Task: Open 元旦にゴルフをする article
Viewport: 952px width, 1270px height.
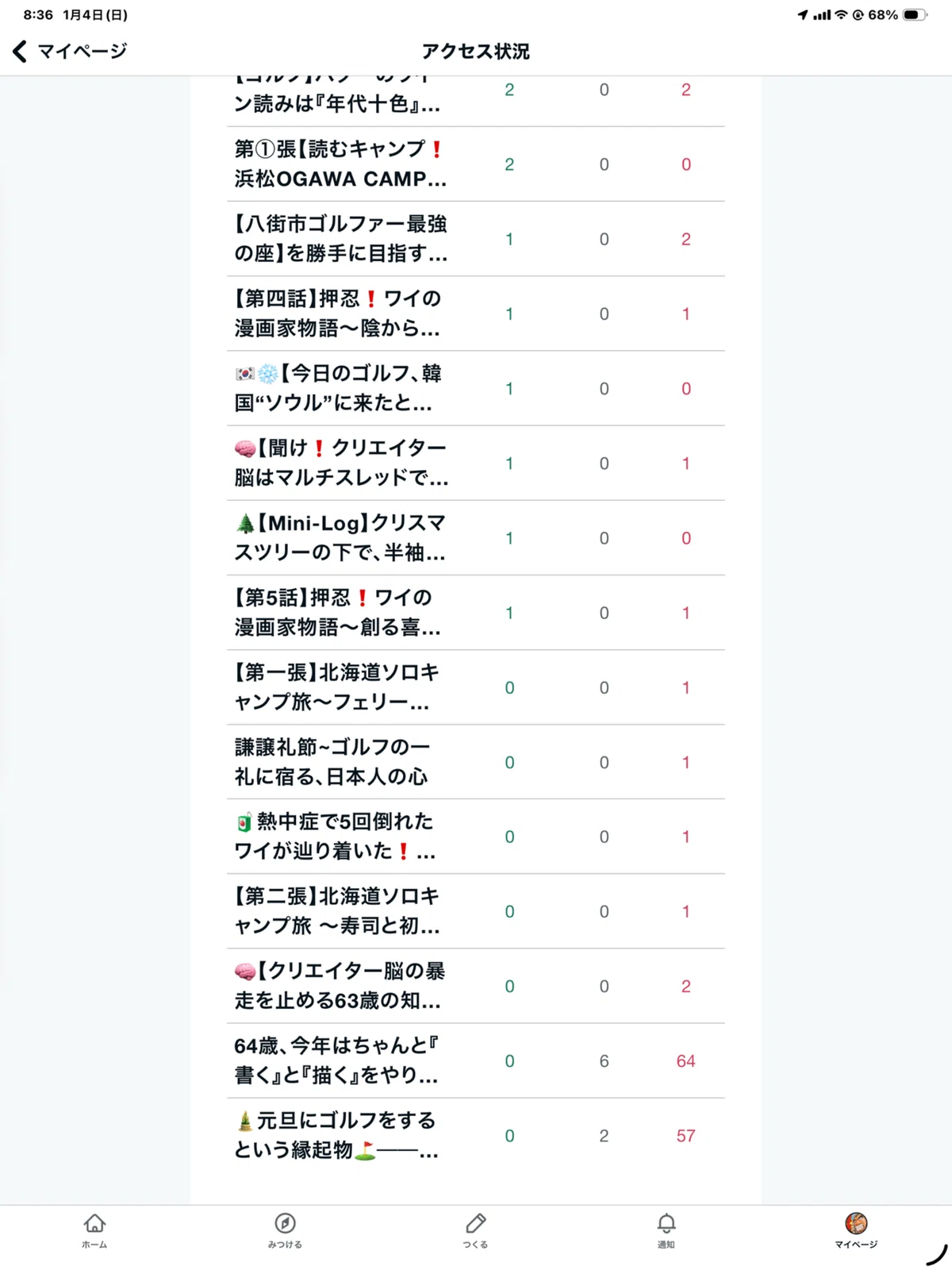Action: tap(476, 1136)
